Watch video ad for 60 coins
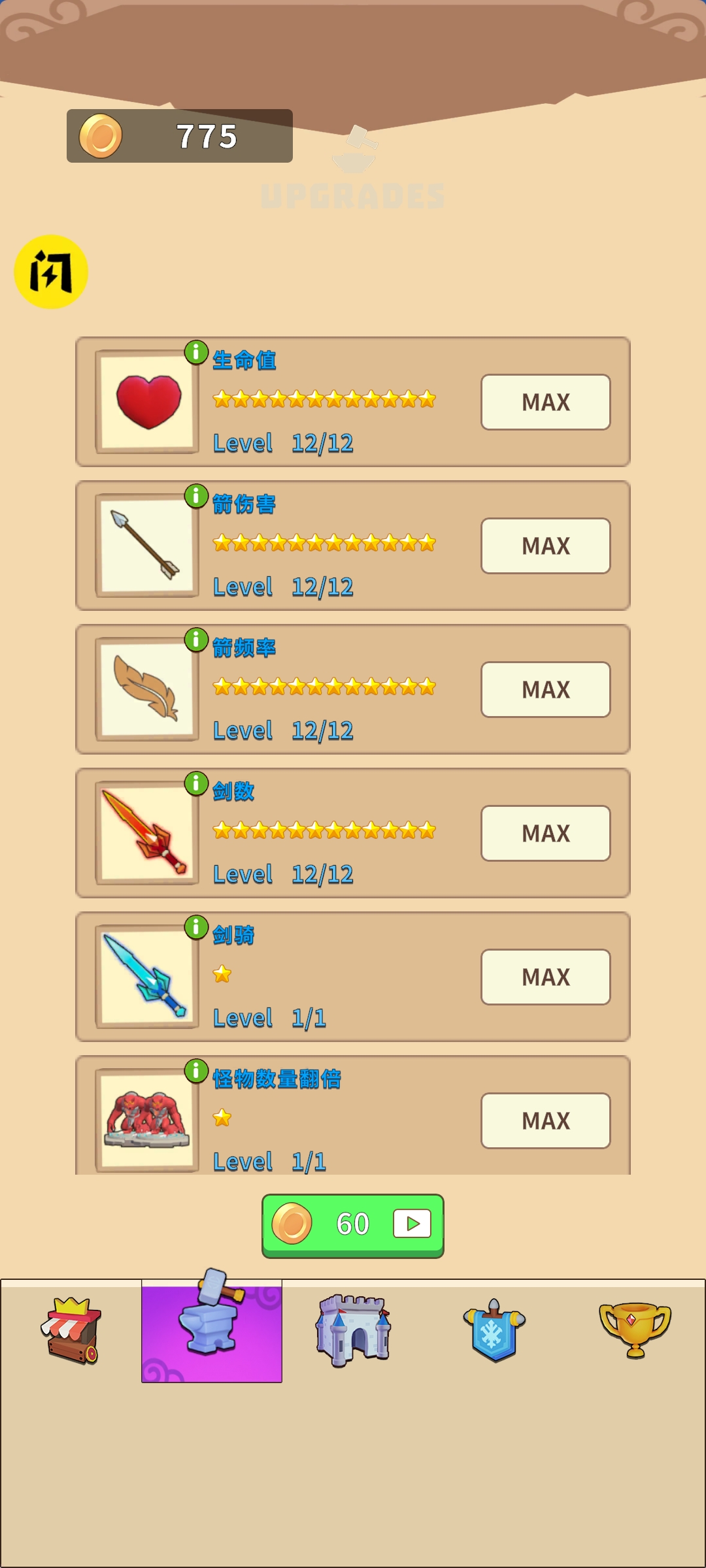This screenshot has height=1568, width=706. 353,1224
